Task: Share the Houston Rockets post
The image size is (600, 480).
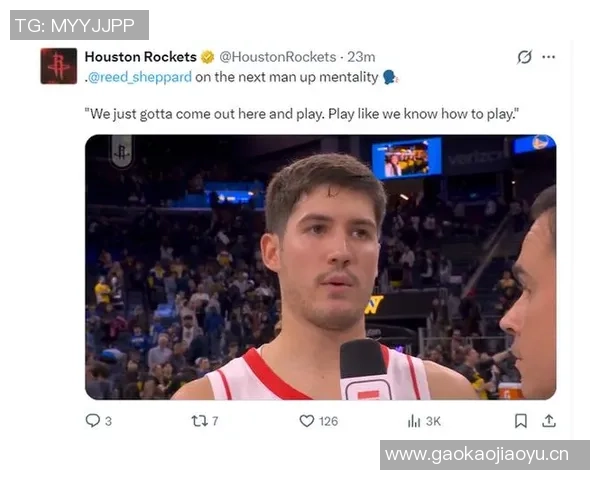Action: click(548, 421)
